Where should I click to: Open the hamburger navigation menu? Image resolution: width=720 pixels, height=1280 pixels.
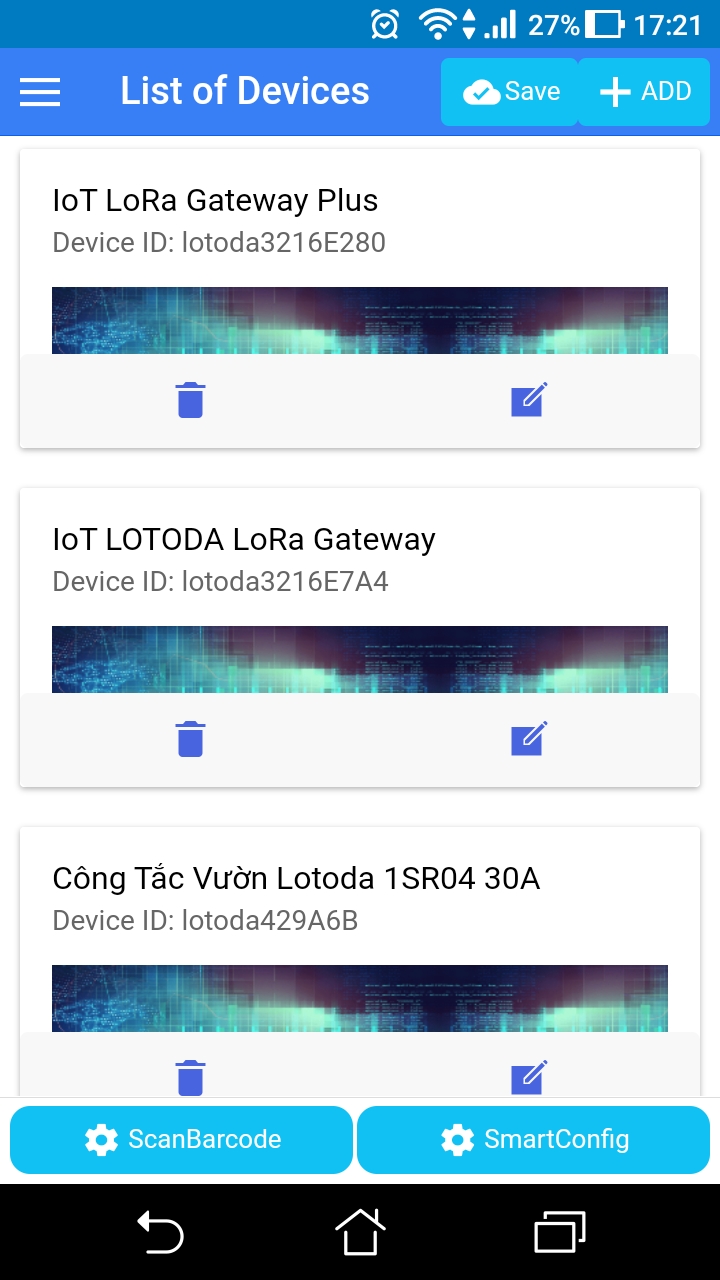[x=40, y=92]
